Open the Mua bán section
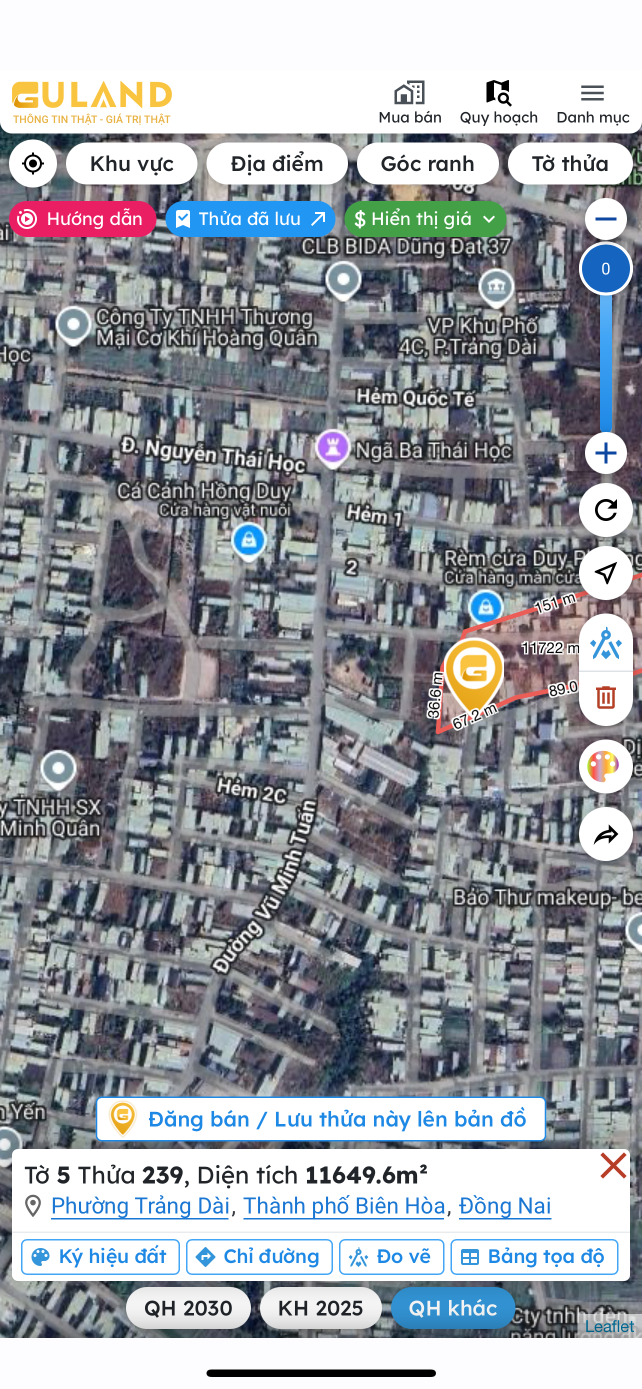The width and height of the screenshot is (642, 1389). click(x=410, y=103)
